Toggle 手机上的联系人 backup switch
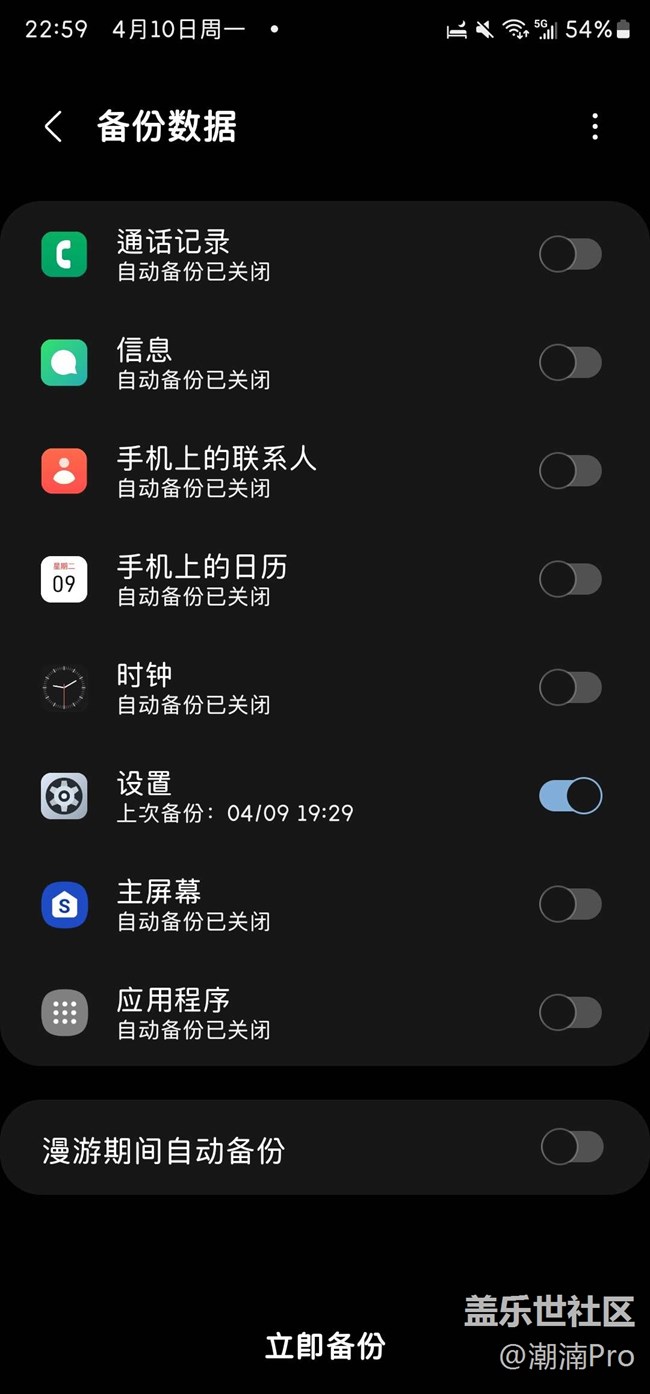The height and width of the screenshot is (1394, 650). click(x=570, y=470)
